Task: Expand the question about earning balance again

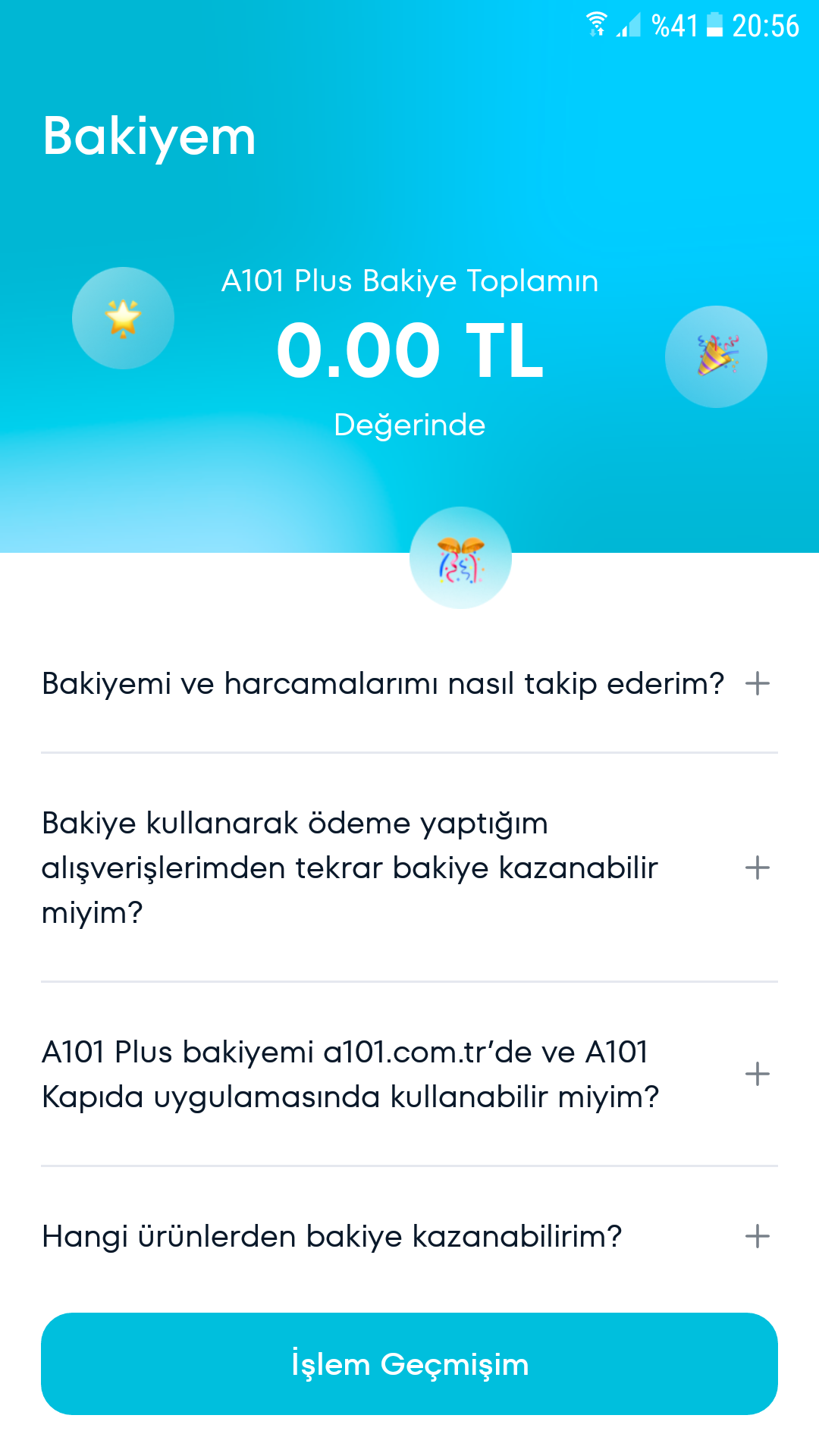Action: tap(409, 868)
